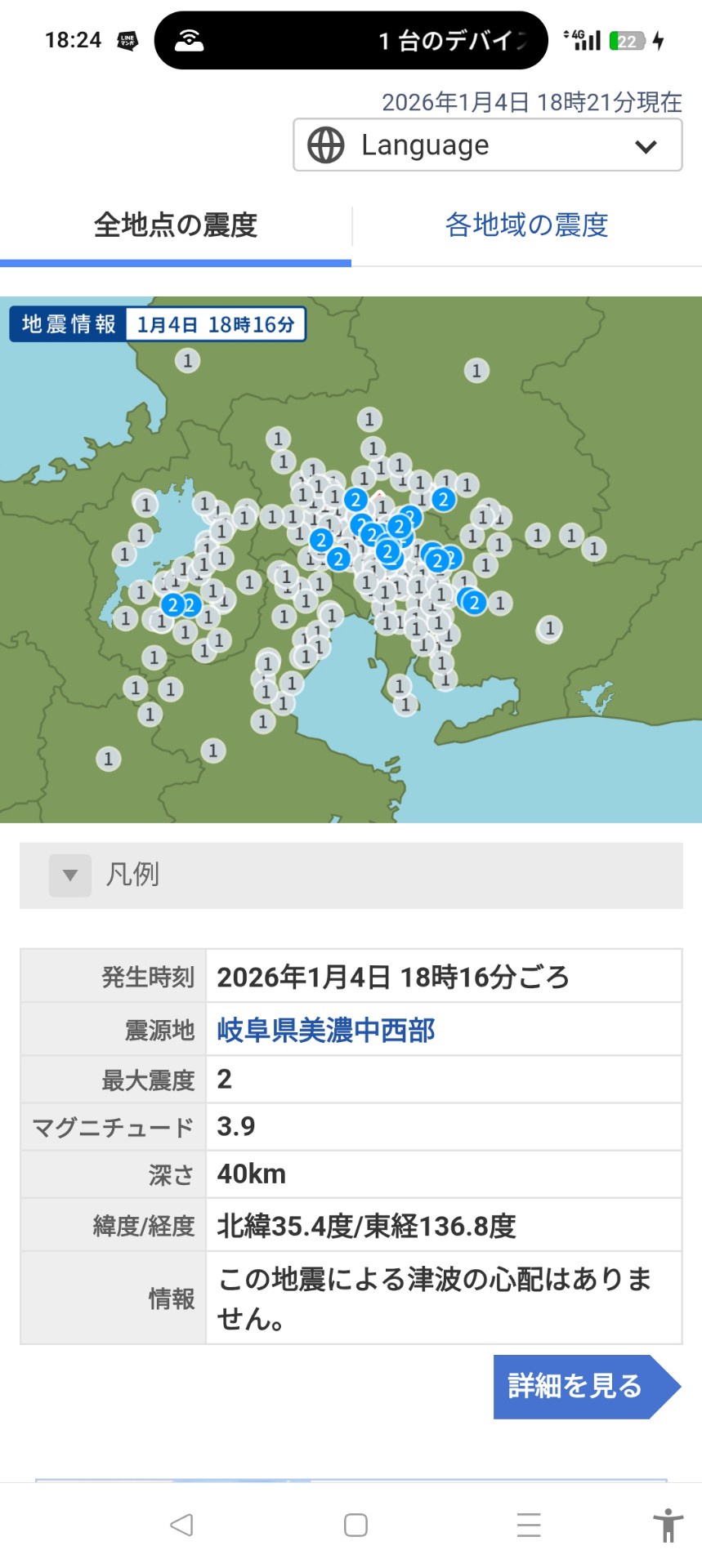Open the Language dropdown
The image size is (702, 1568).
pos(487,145)
